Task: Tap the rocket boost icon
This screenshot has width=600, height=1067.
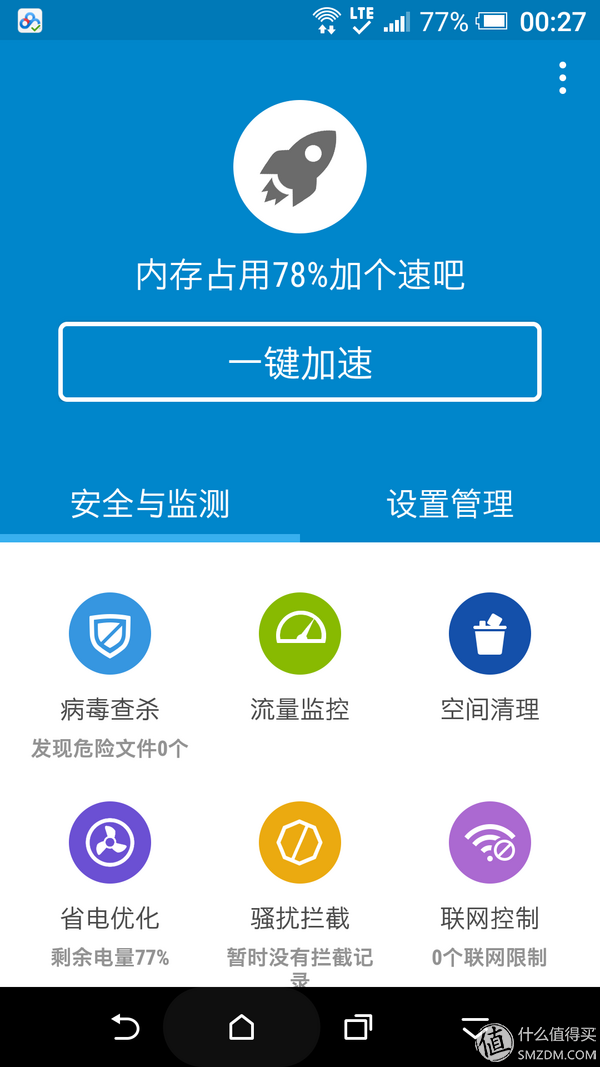Action: (300, 166)
